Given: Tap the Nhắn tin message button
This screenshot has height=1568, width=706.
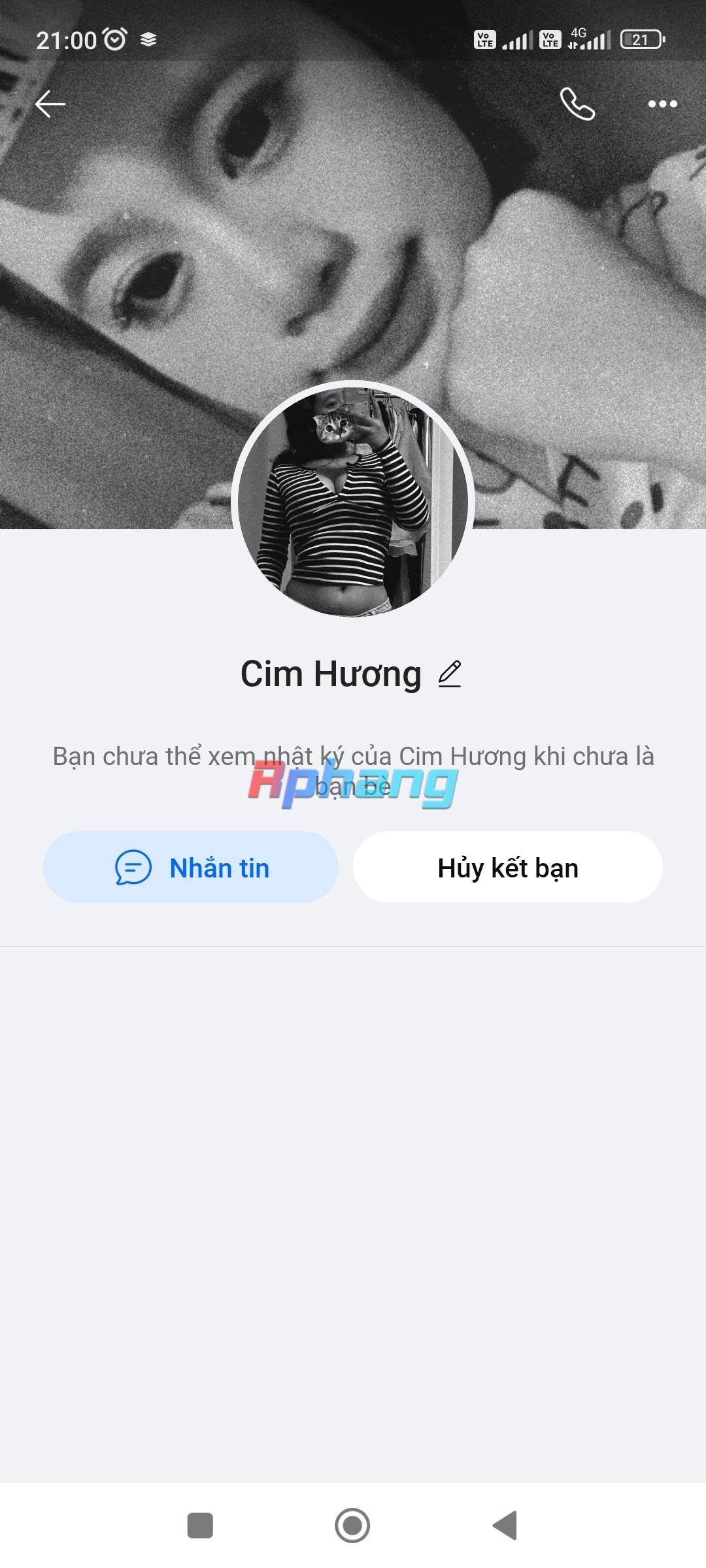Looking at the screenshot, I should (x=191, y=868).
